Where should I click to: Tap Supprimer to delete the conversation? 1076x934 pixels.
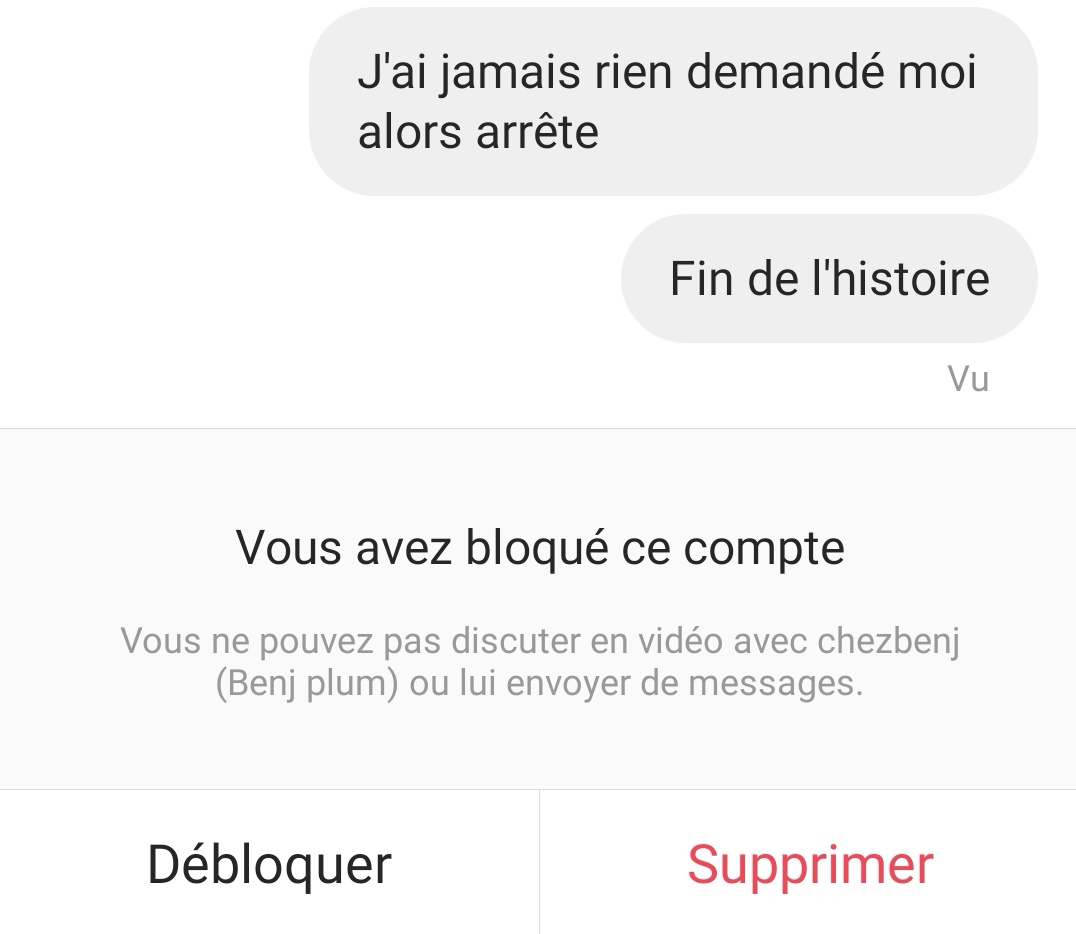[x=809, y=864]
